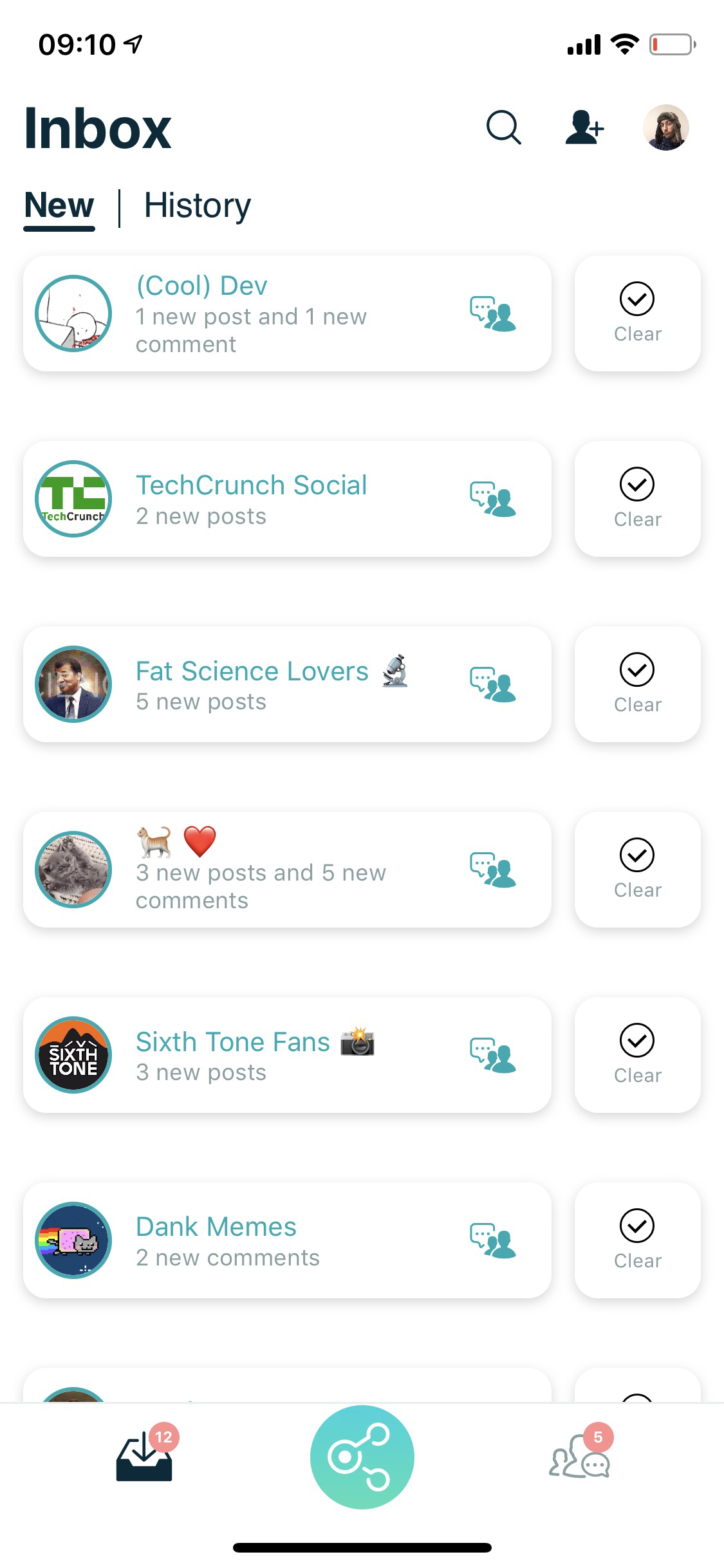Clear Dank Memes notifications

tap(637, 1240)
